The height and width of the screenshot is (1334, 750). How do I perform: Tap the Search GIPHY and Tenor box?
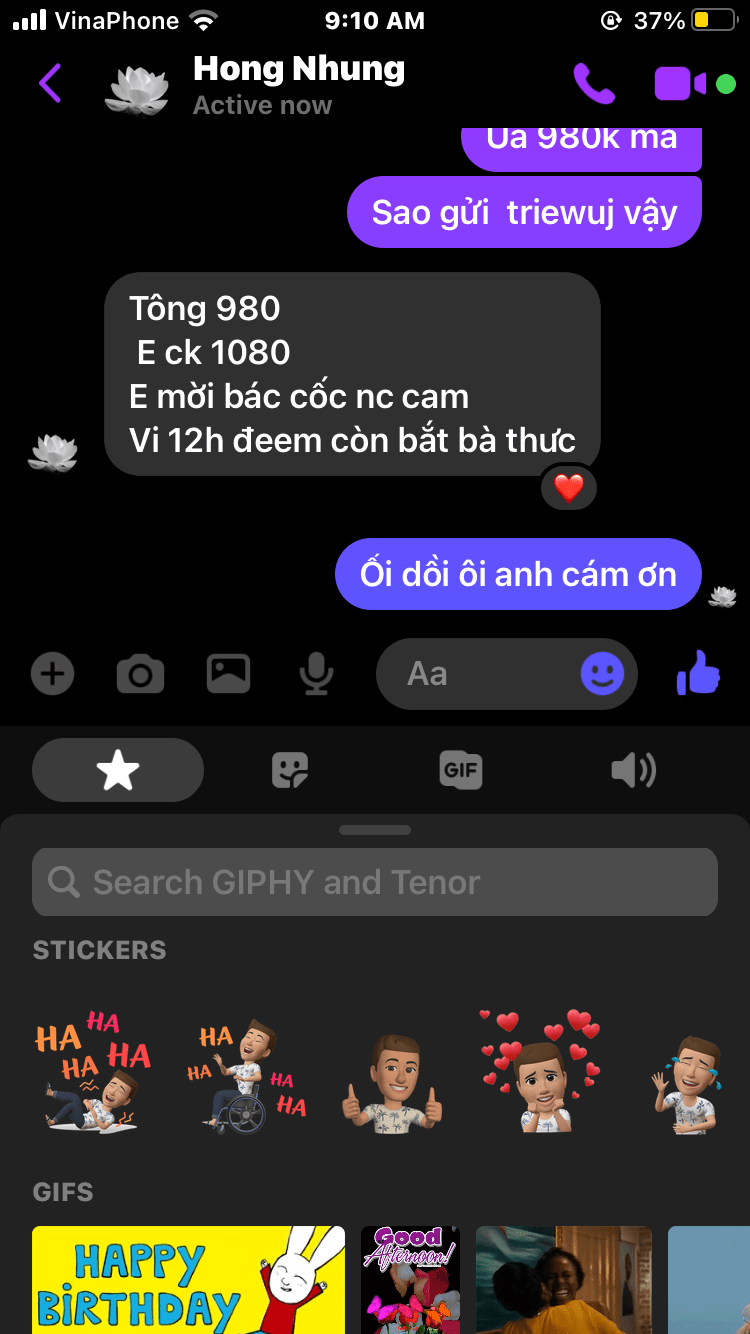coord(375,882)
